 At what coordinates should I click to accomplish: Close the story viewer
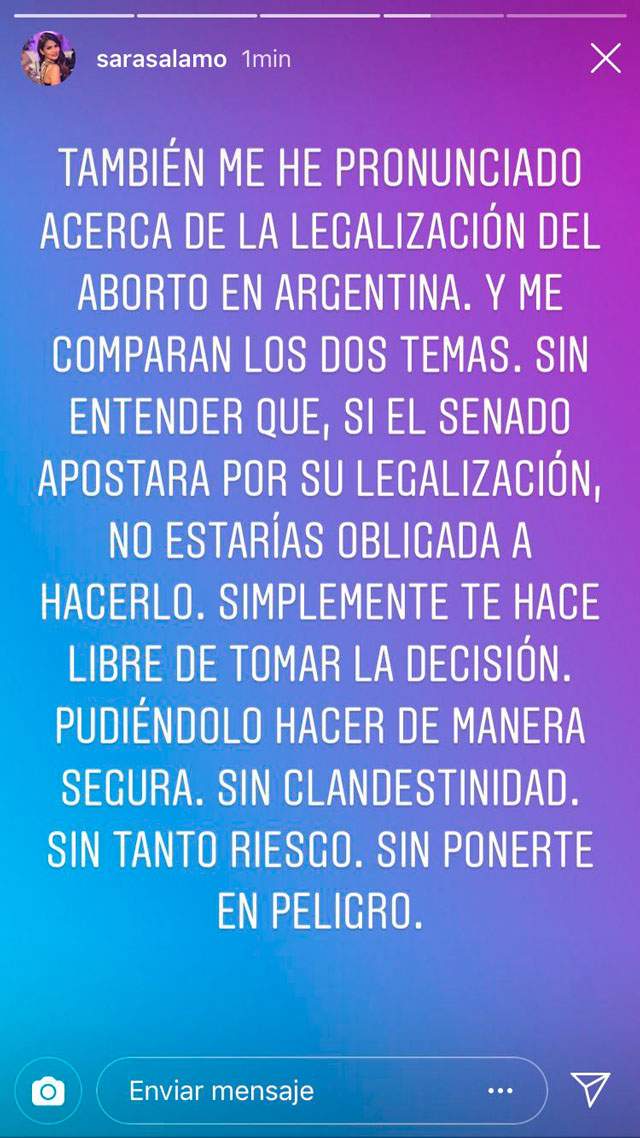click(x=605, y=59)
